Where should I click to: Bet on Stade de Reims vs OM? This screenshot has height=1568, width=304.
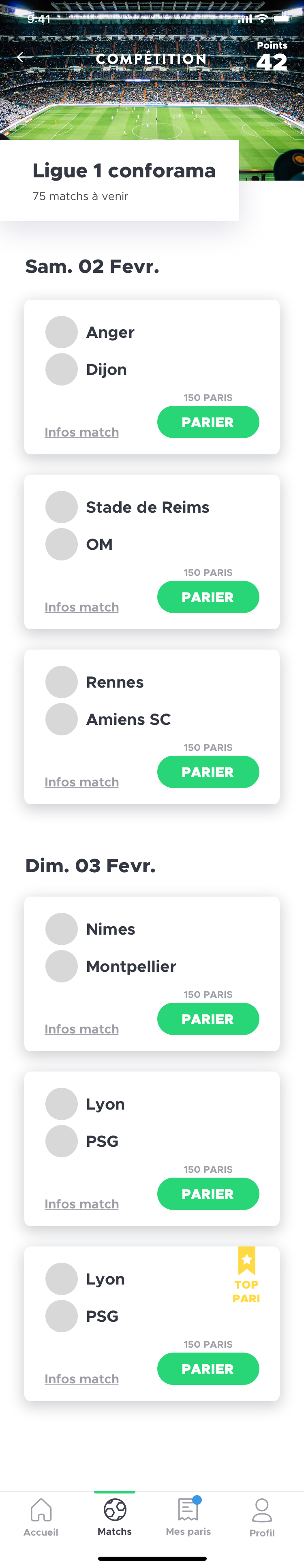coord(208,597)
